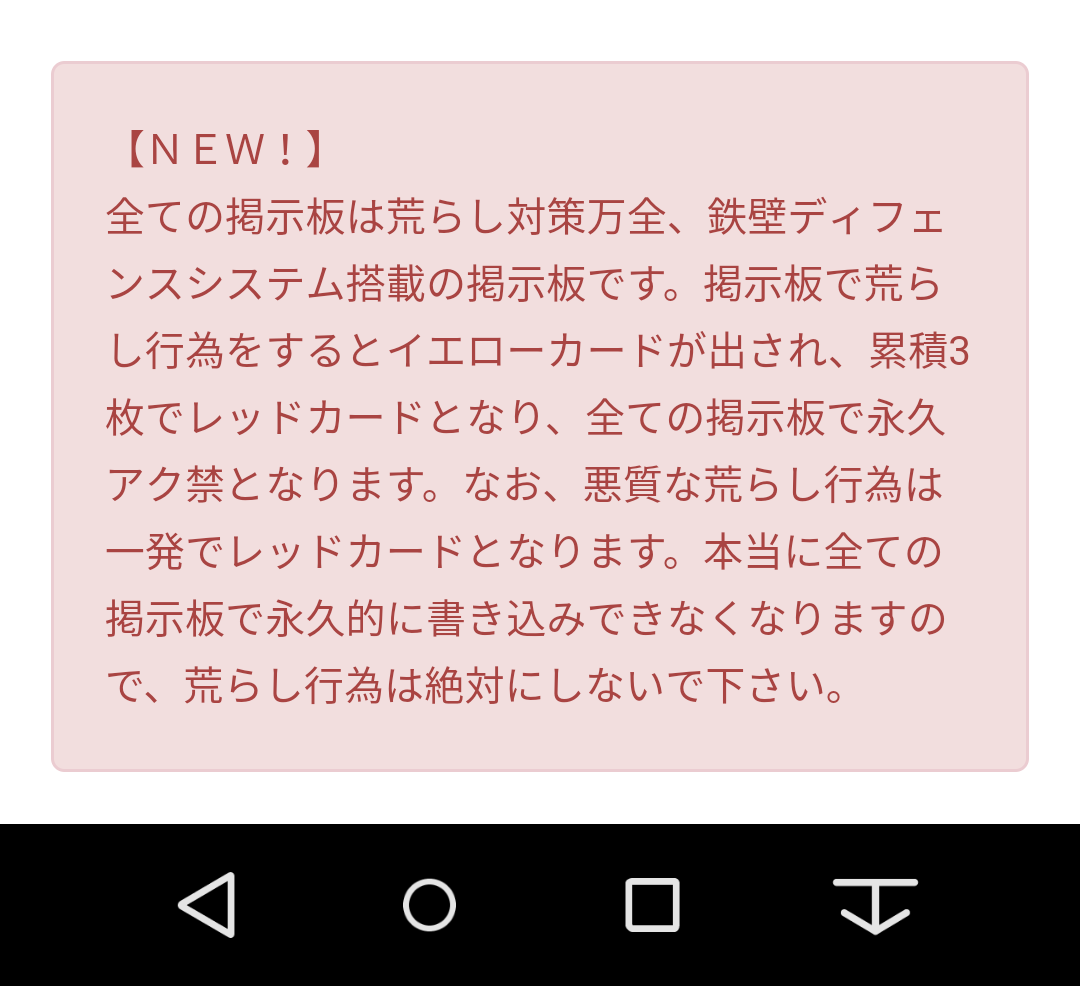This screenshot has width=1080, height=986.
Task: Return to the home screen
Action: (430, 905)
